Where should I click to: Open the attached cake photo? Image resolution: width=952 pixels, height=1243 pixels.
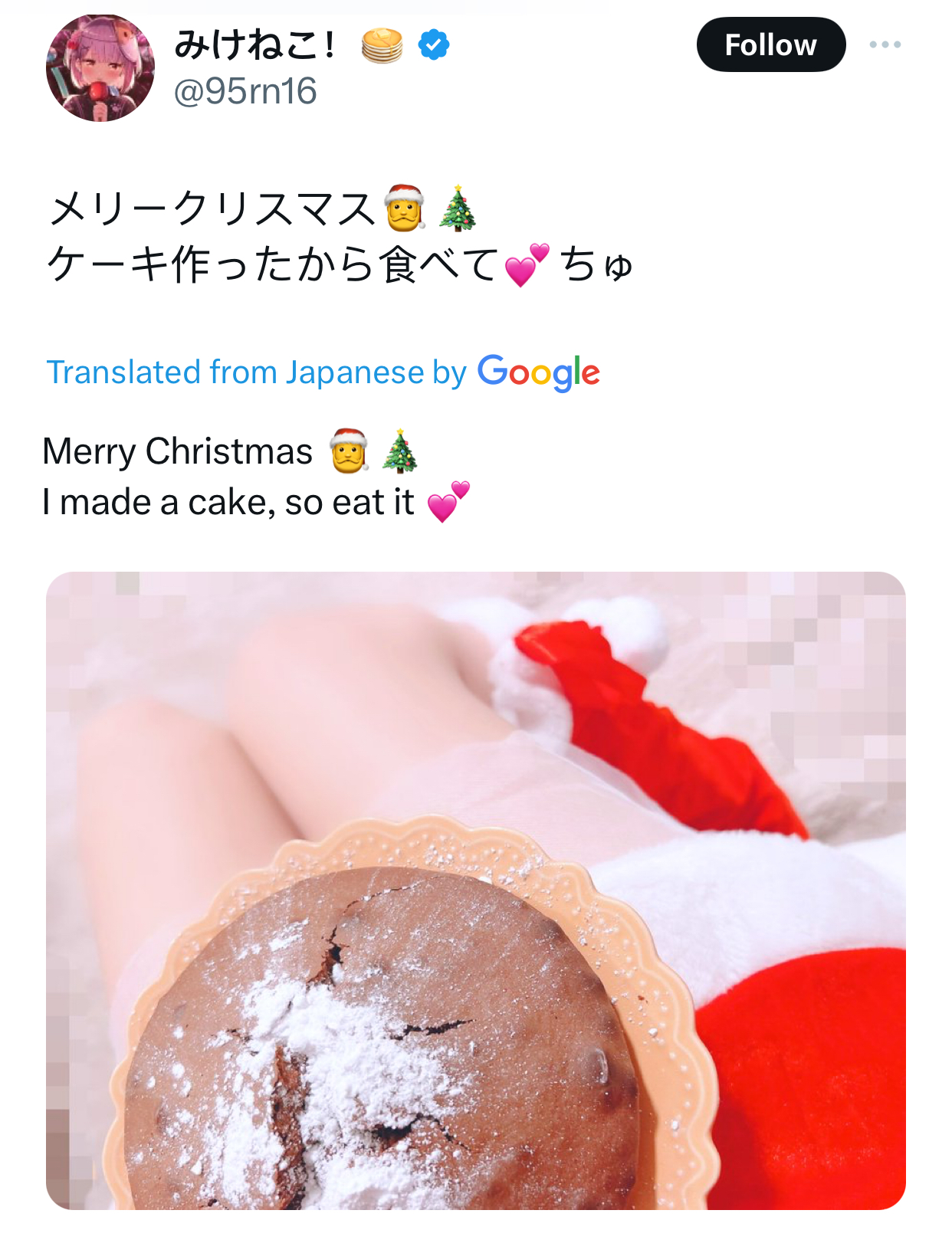475,889
